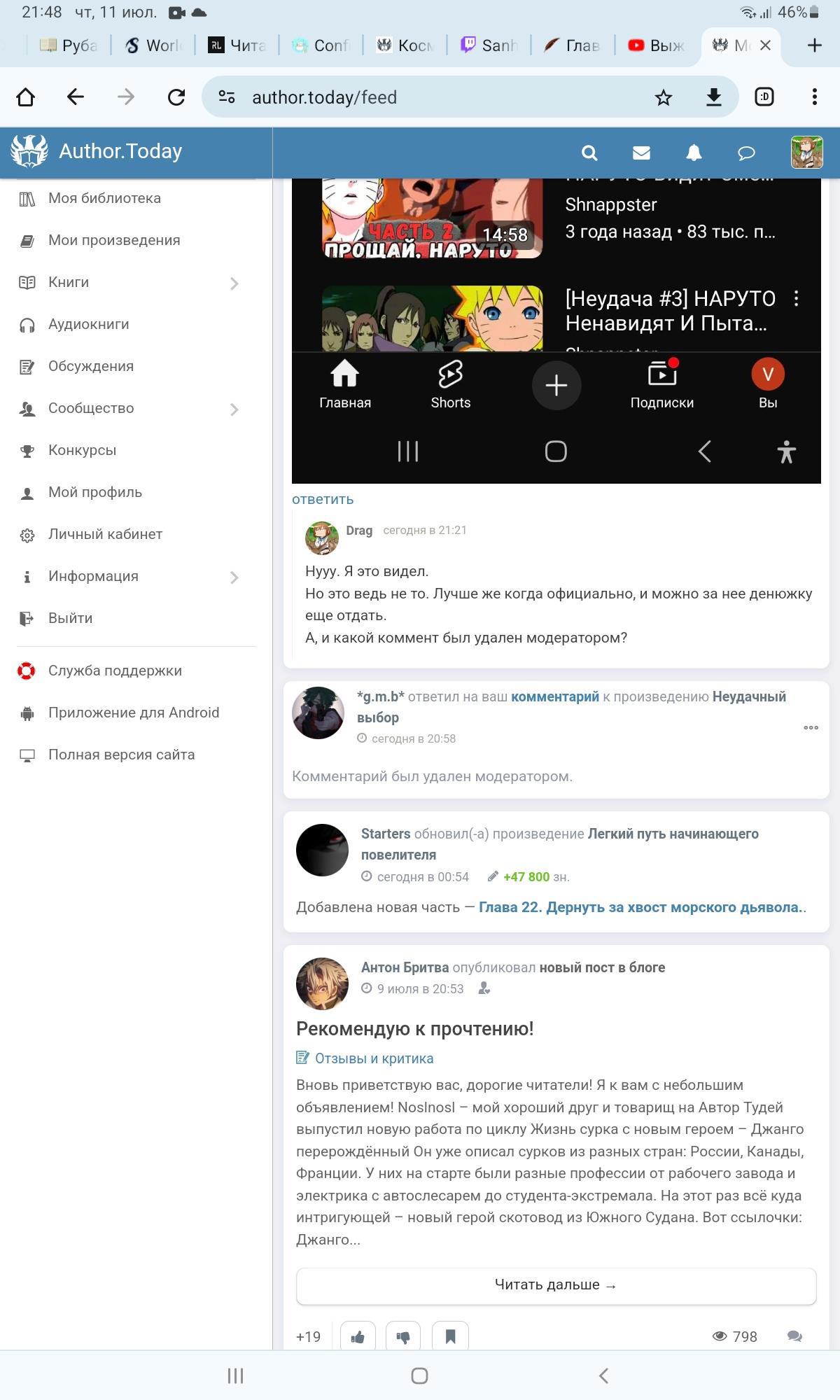Viewport: 840px width, 1400px height.
Task: Close the current browser tab
Action: (x=765, y=45)
